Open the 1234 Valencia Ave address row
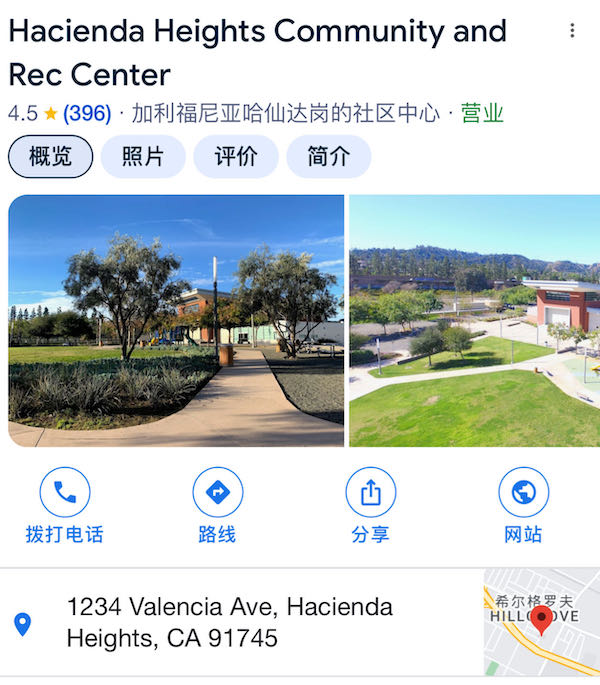 [x=230, y=622]
